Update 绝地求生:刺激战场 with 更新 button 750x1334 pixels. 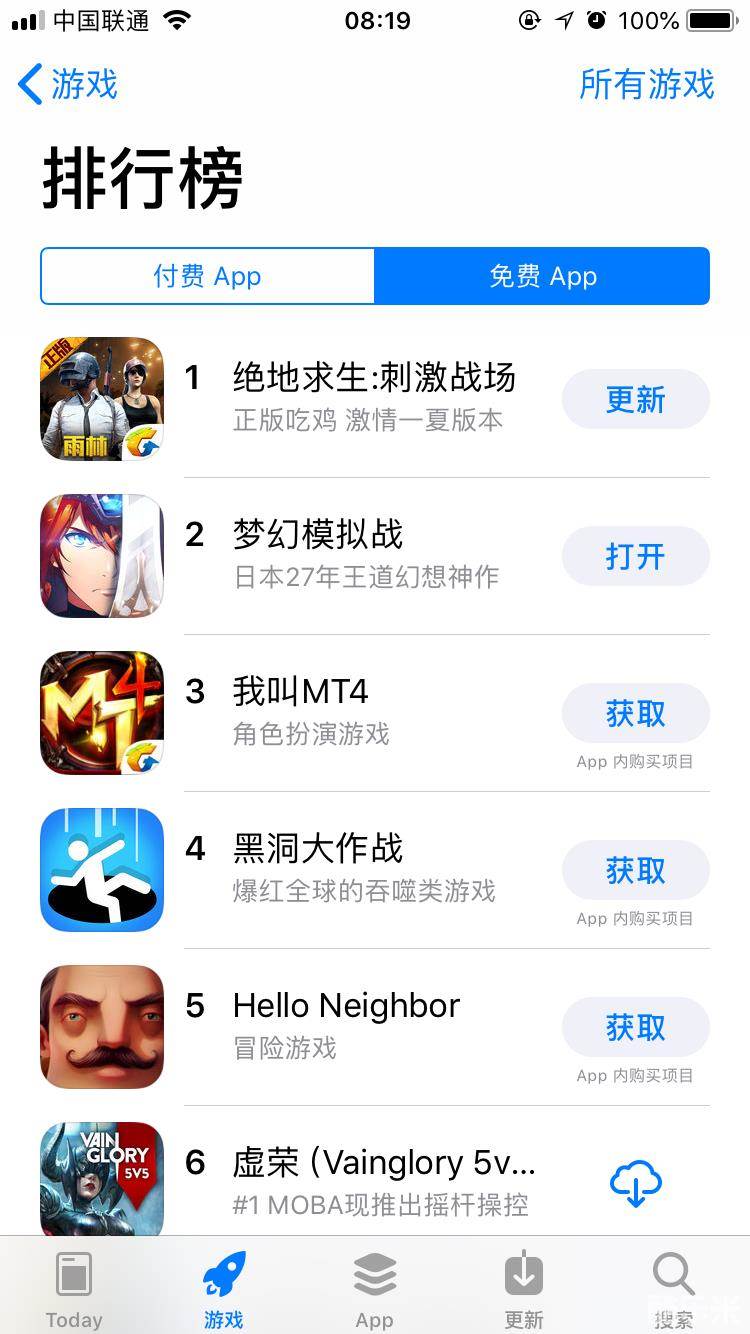(635, 399)
